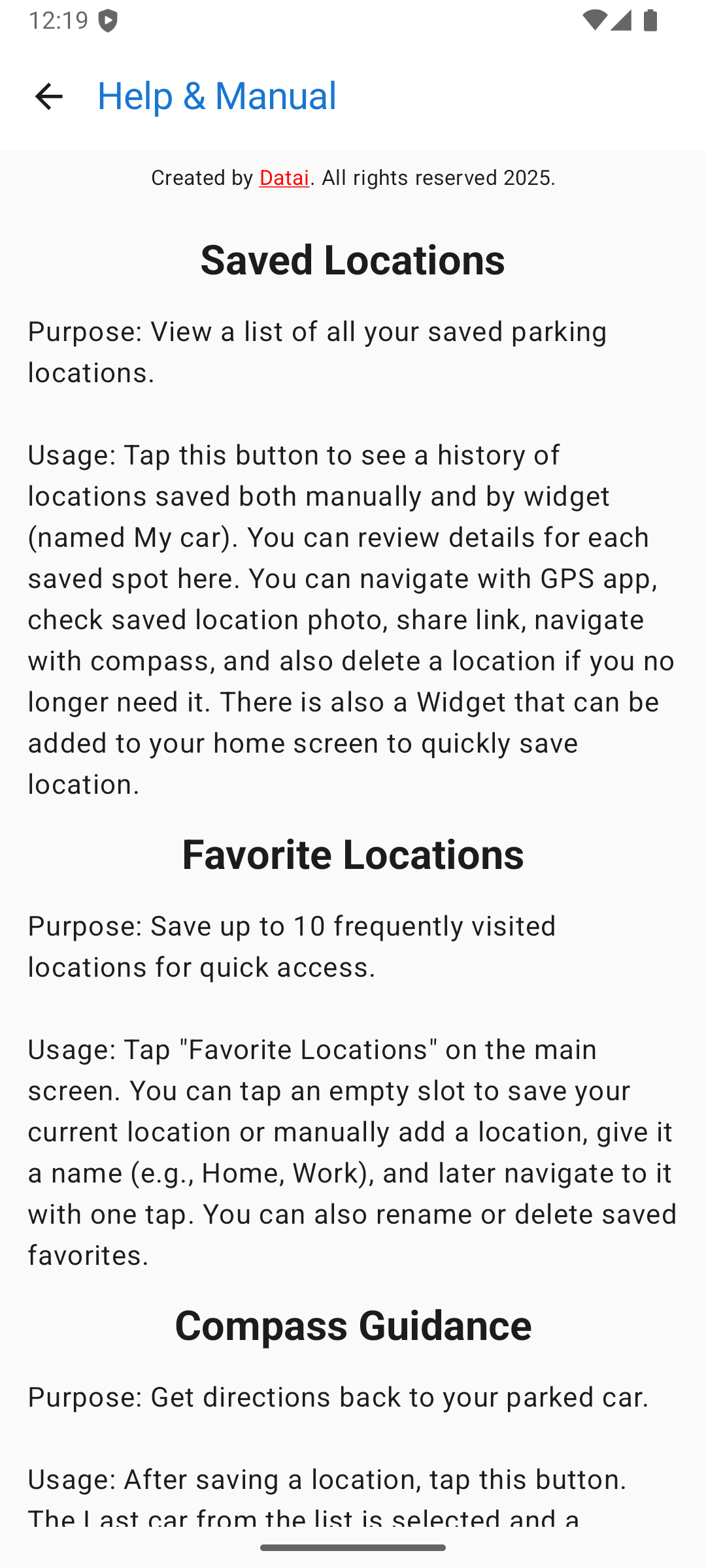The height and width of the screenshot is (1568, 706).
Task: Tap the battery status icon
Action: point(650,20)
